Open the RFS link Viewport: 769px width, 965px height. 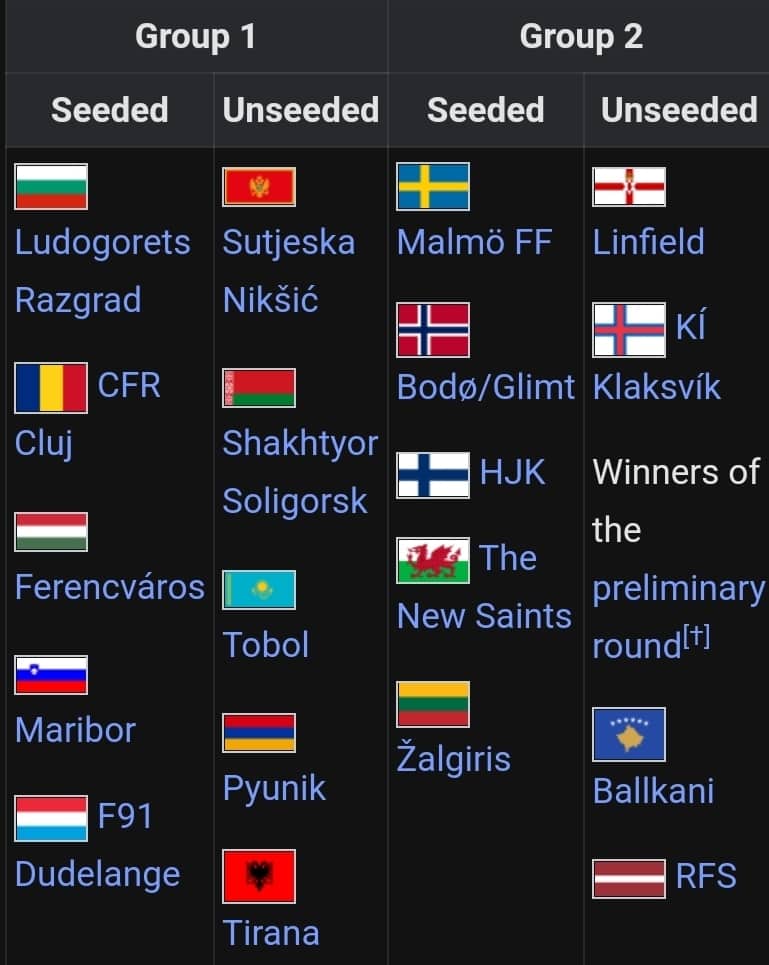point(706,877)
